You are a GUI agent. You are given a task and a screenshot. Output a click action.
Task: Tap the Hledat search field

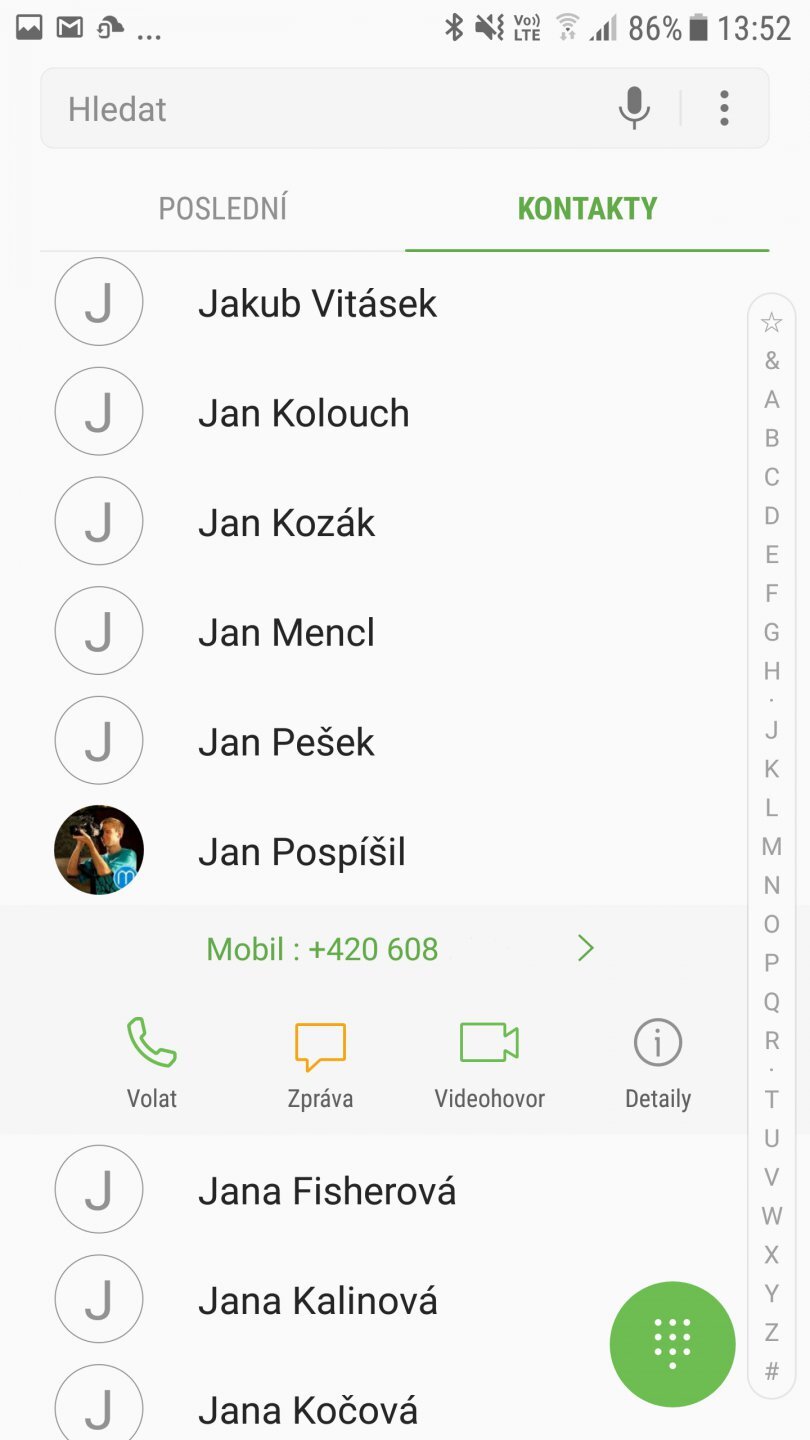[320, 109]
